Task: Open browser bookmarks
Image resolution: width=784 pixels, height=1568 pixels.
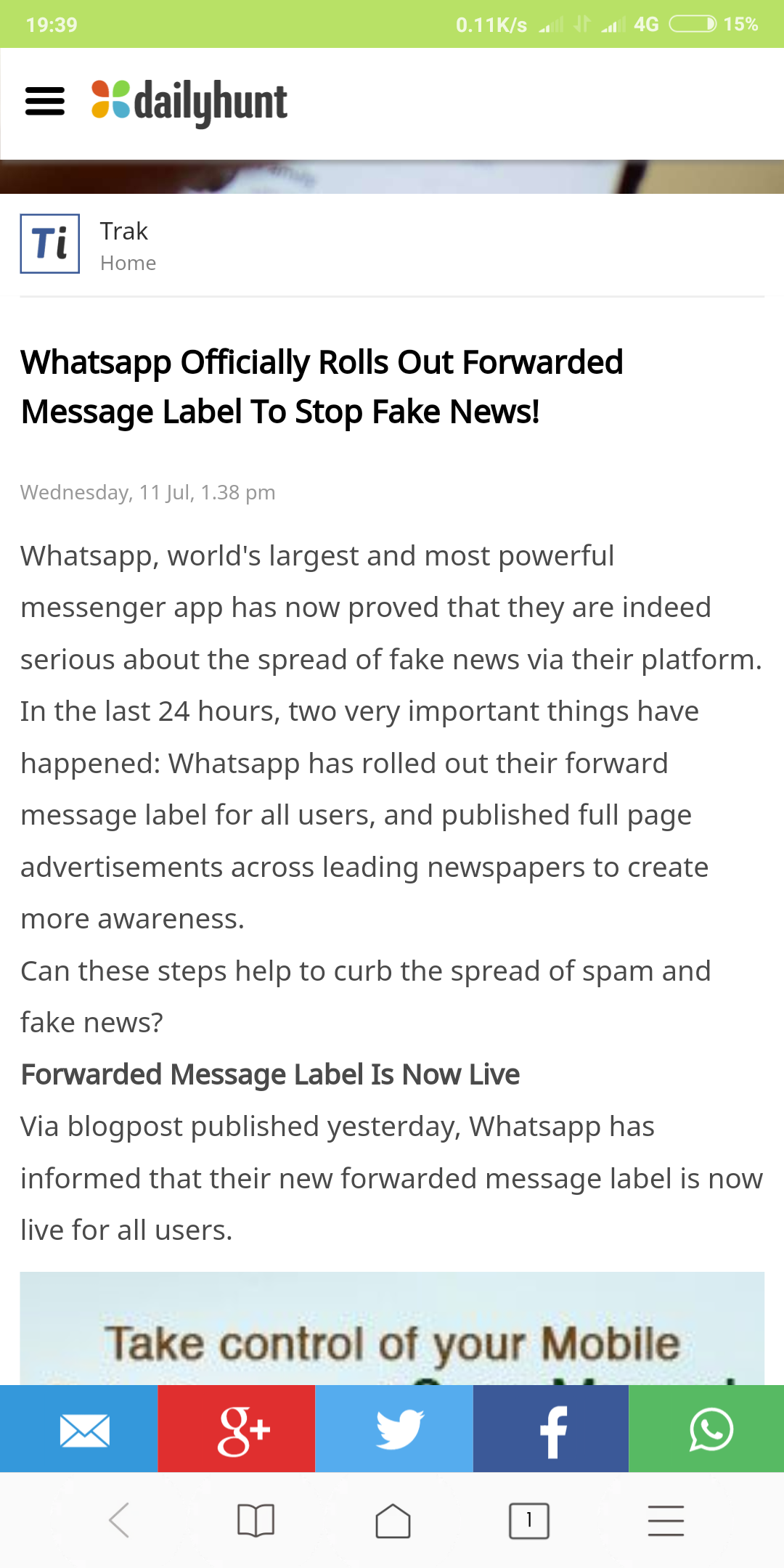Action: (x=256, y=1520)
